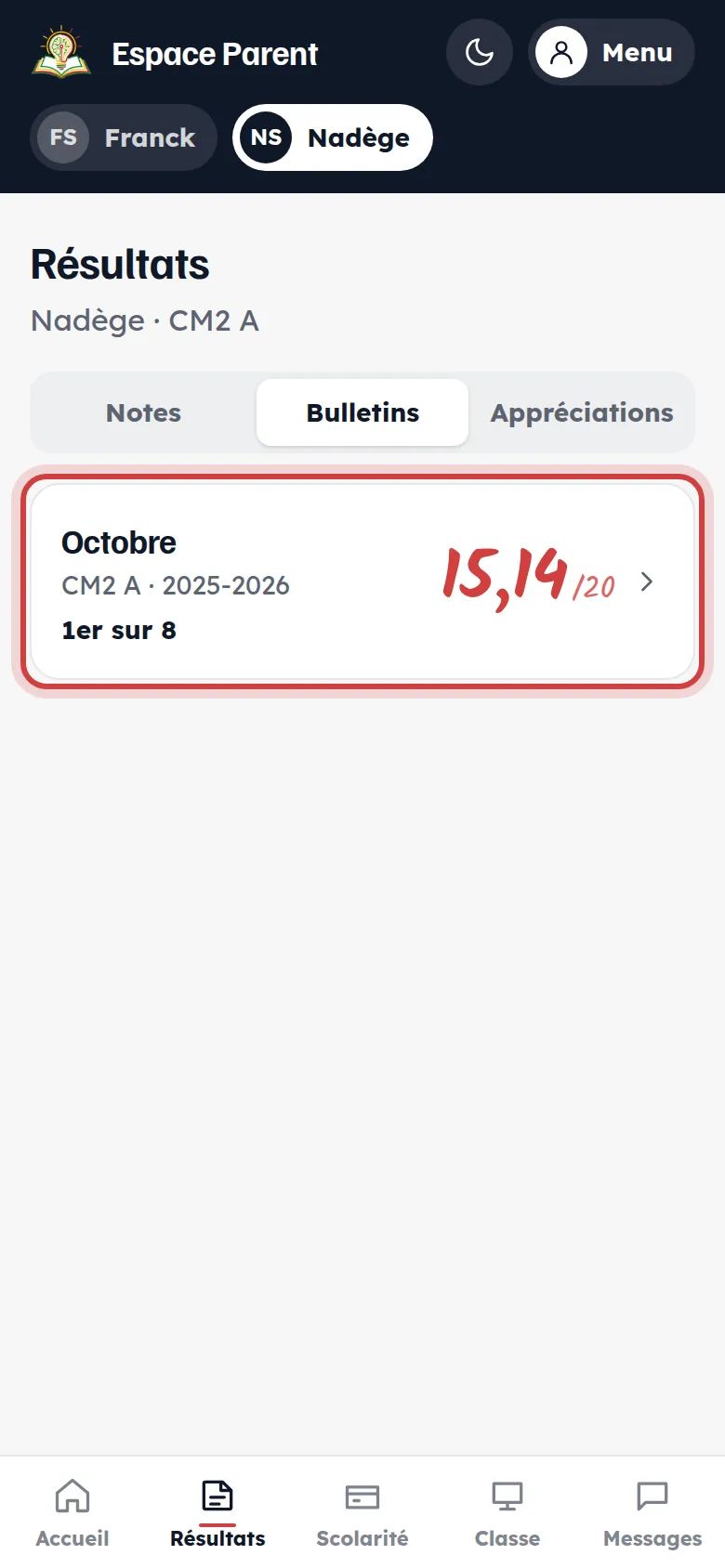
Task: Switch to the Notes tab
Action: tap(144, 412)
